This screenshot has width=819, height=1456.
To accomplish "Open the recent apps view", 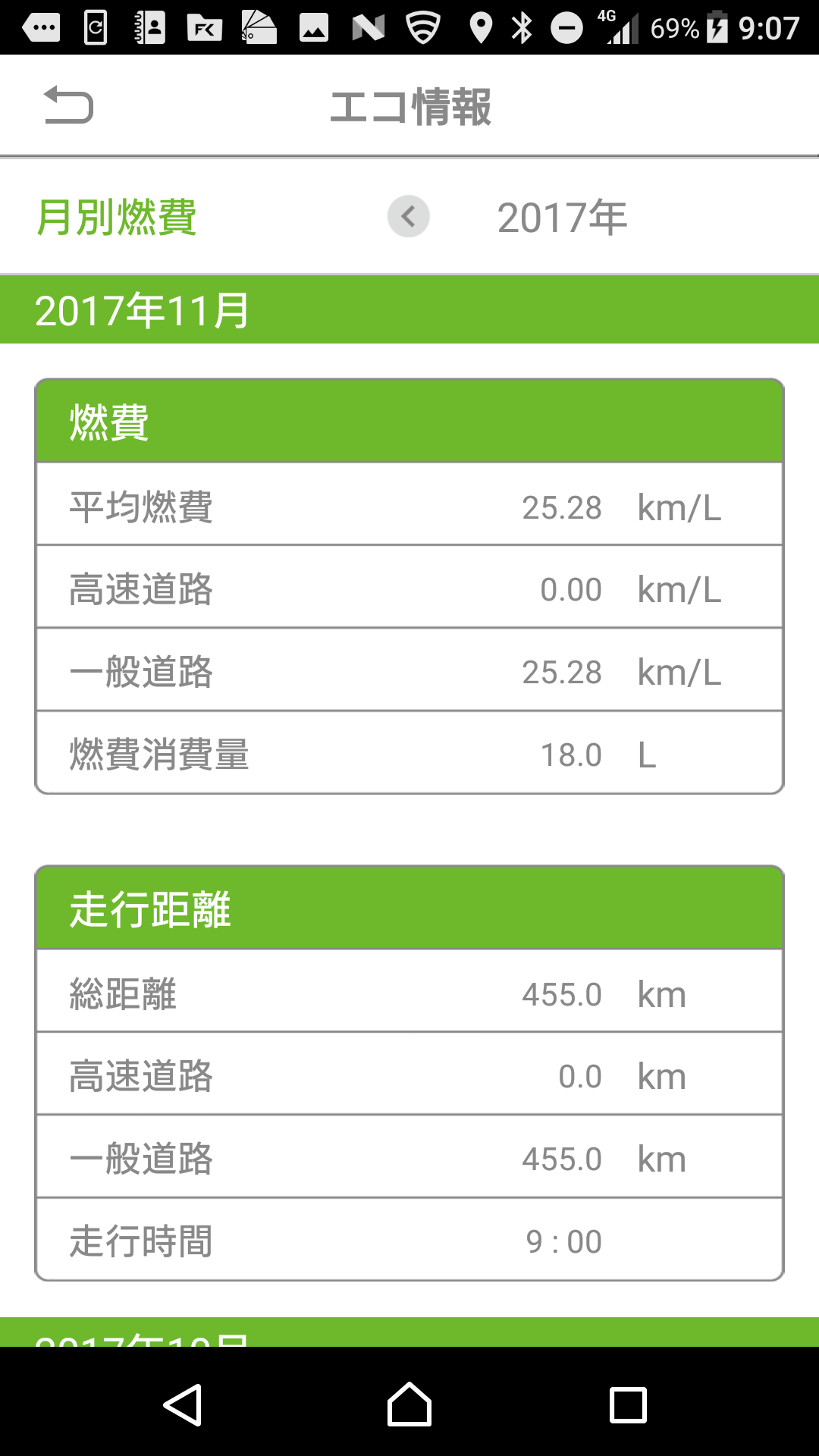I will 628,1404.
